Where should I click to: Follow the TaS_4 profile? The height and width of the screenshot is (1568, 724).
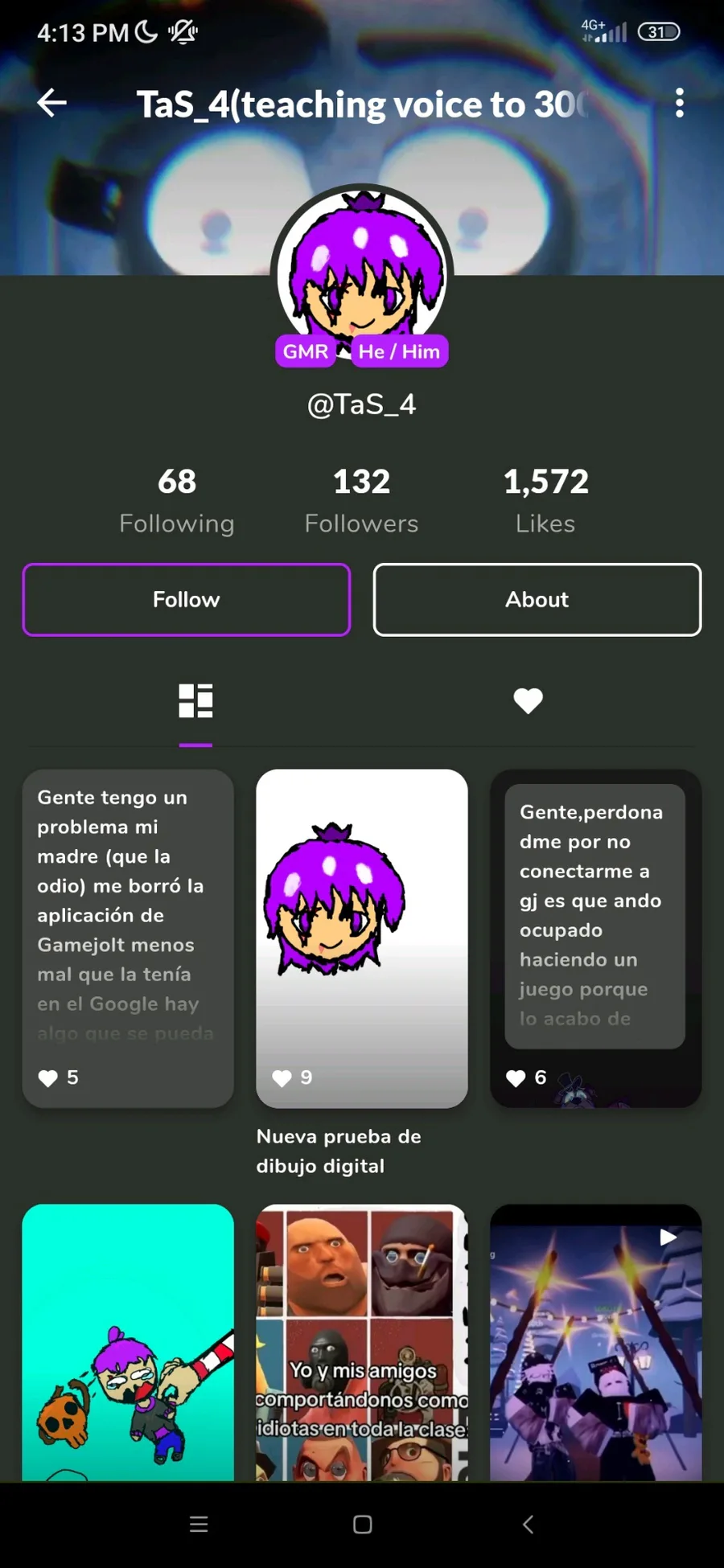click(187, 600)
